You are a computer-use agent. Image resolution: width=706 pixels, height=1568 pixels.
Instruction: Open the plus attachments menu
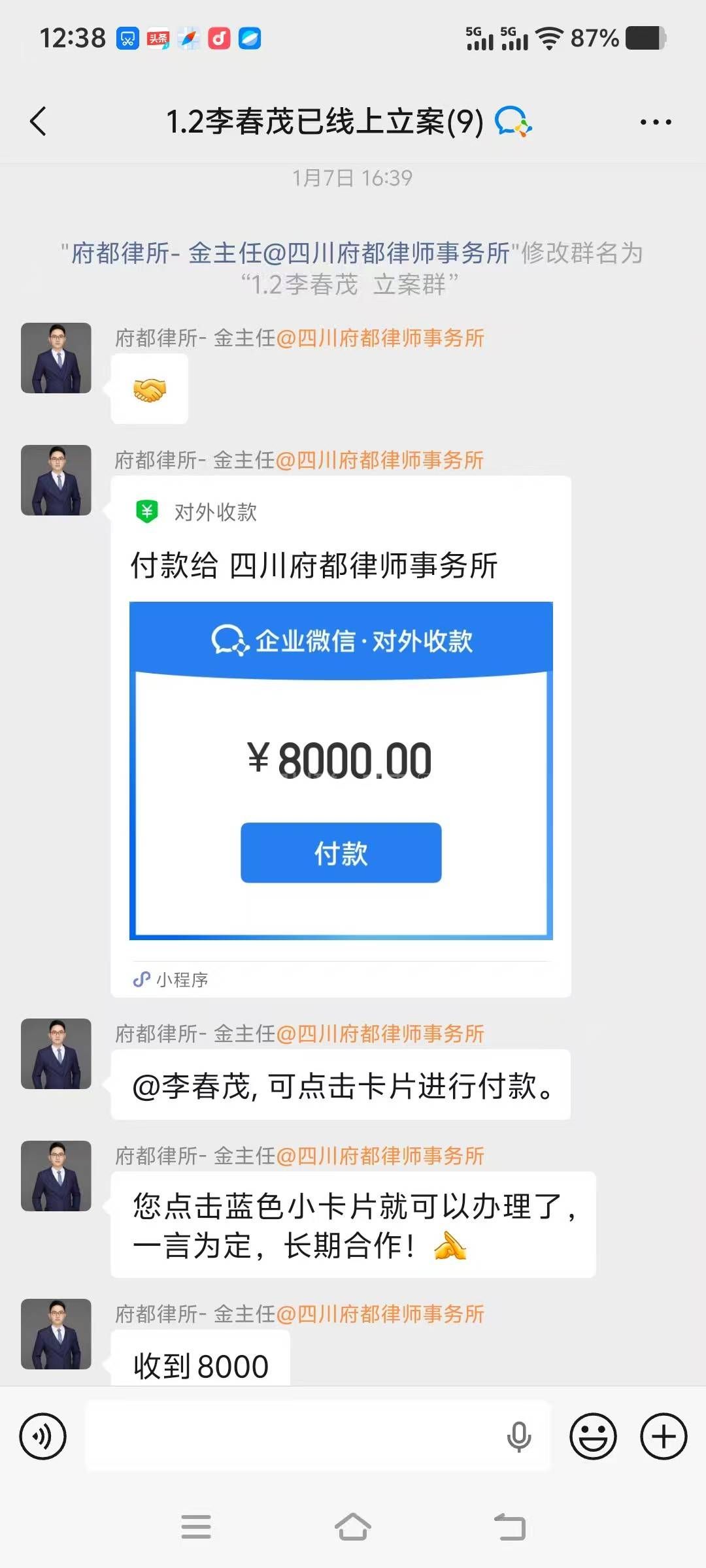click(x=664, y=1437)
